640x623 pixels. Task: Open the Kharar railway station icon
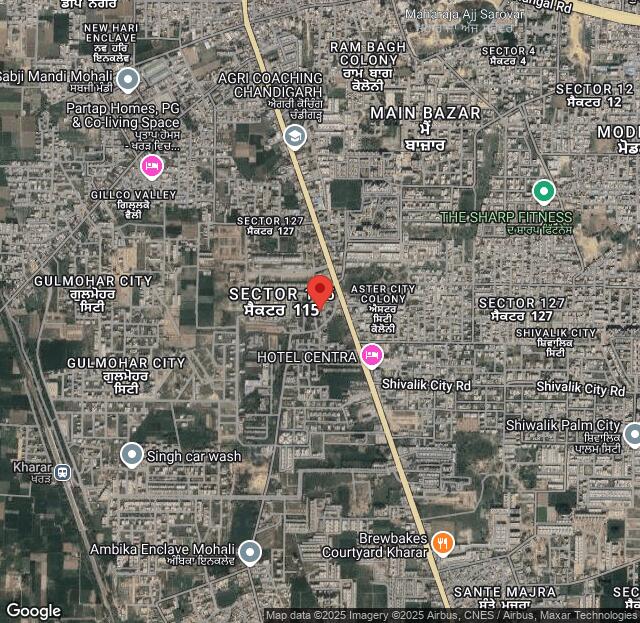(x=63, y=472)
